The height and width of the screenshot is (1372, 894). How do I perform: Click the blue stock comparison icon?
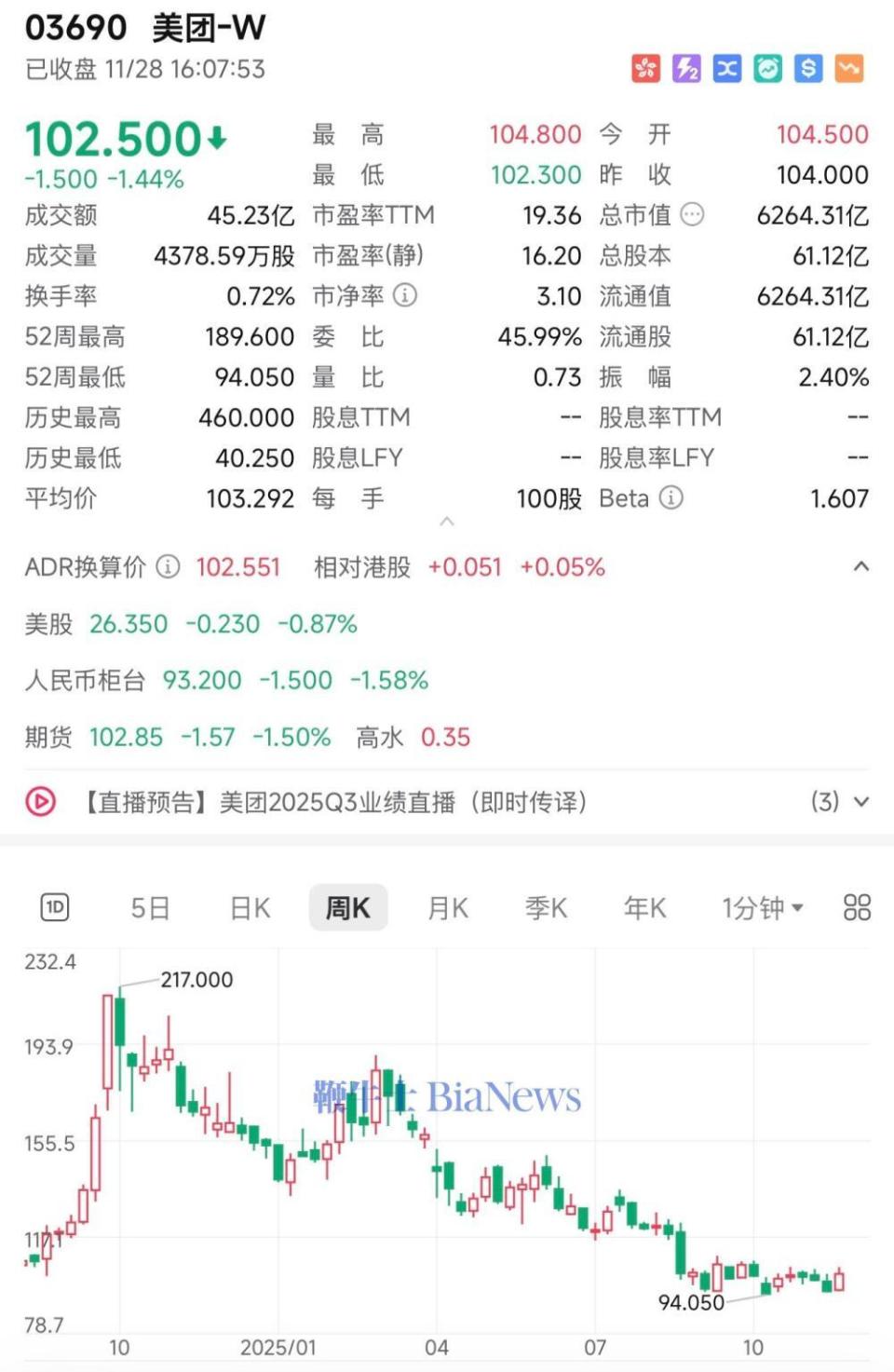click(726, 67)
